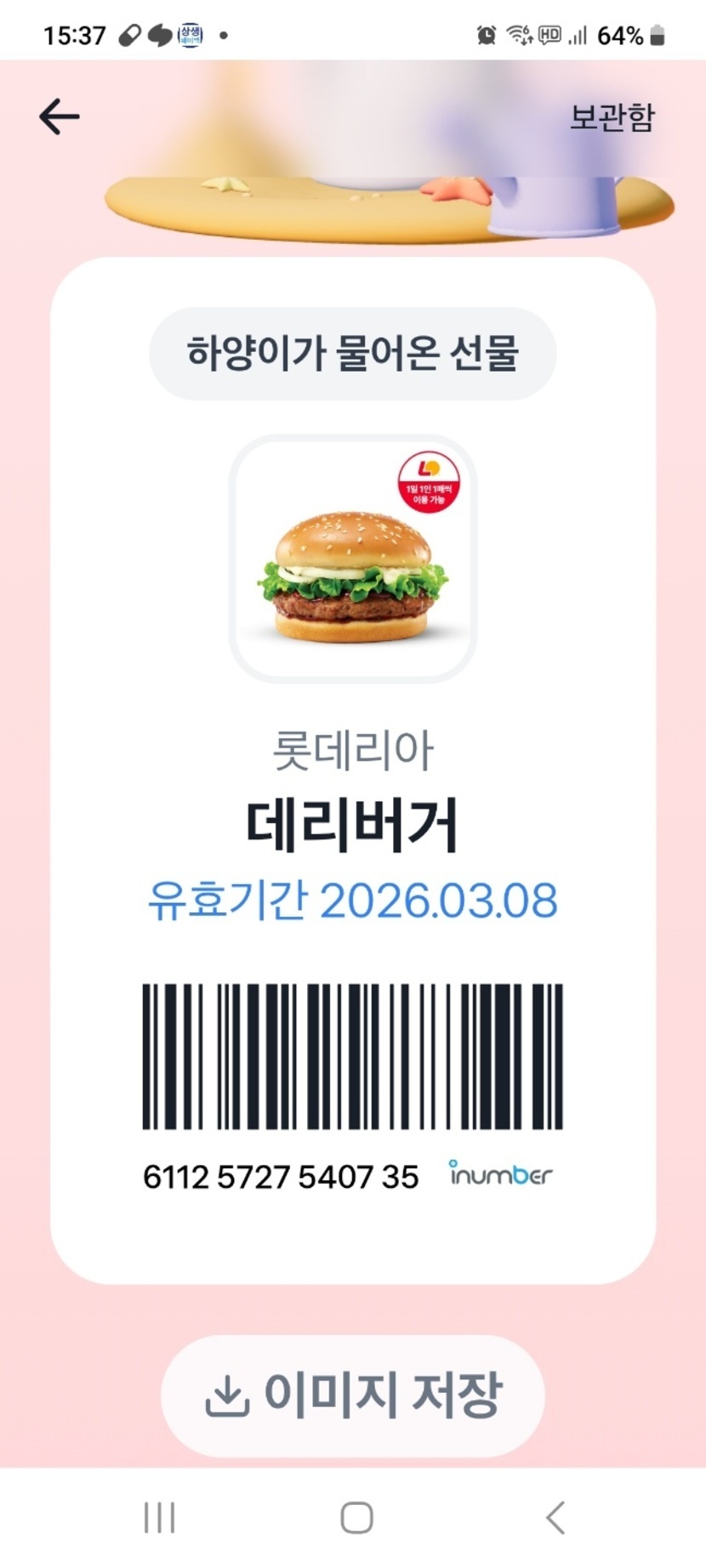Image resolution: width=706 pixels, height=1568 pixels.
Task: Go back using the top-left arrow
Action: click(59, 116)
